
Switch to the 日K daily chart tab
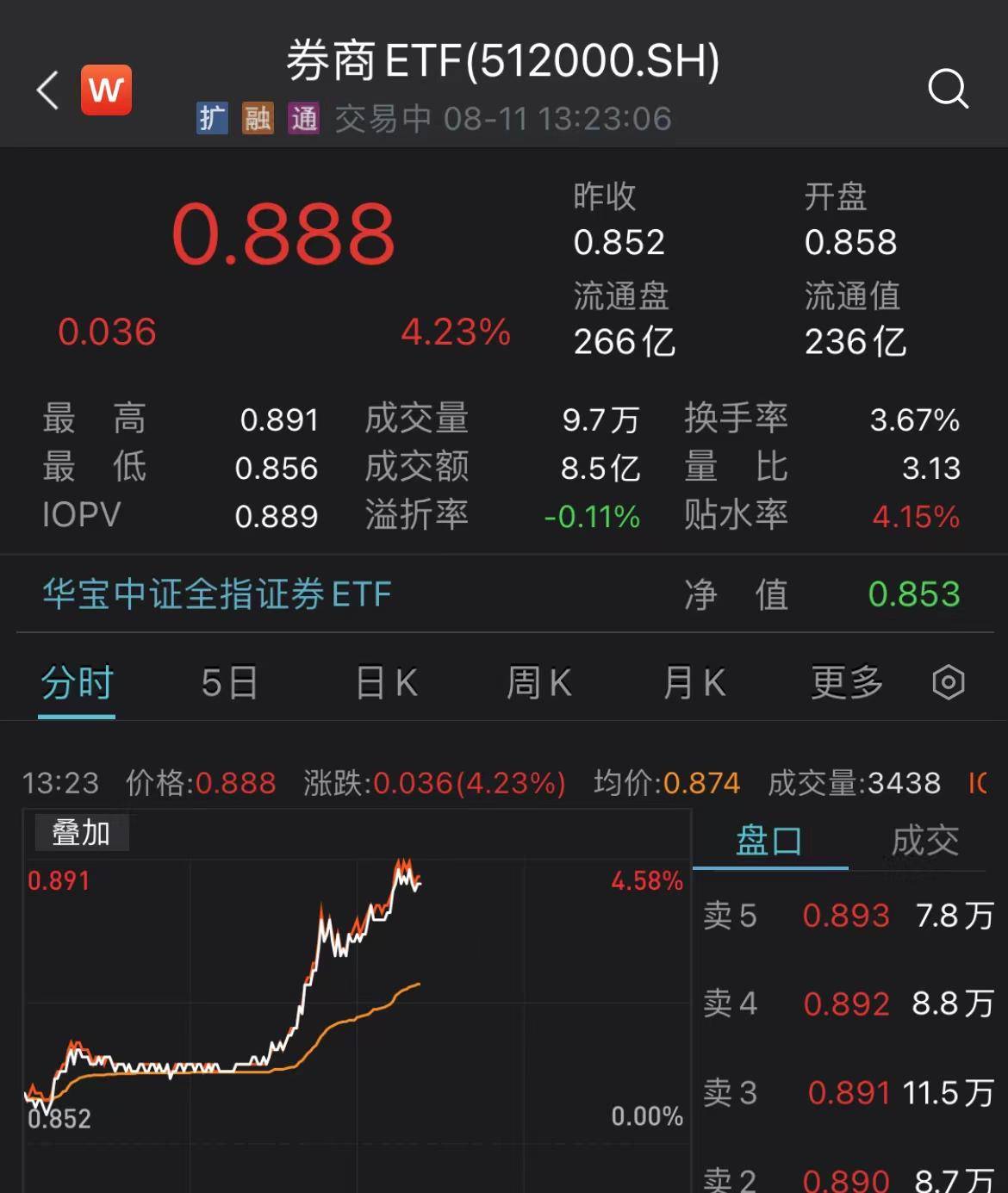point(384,681)
